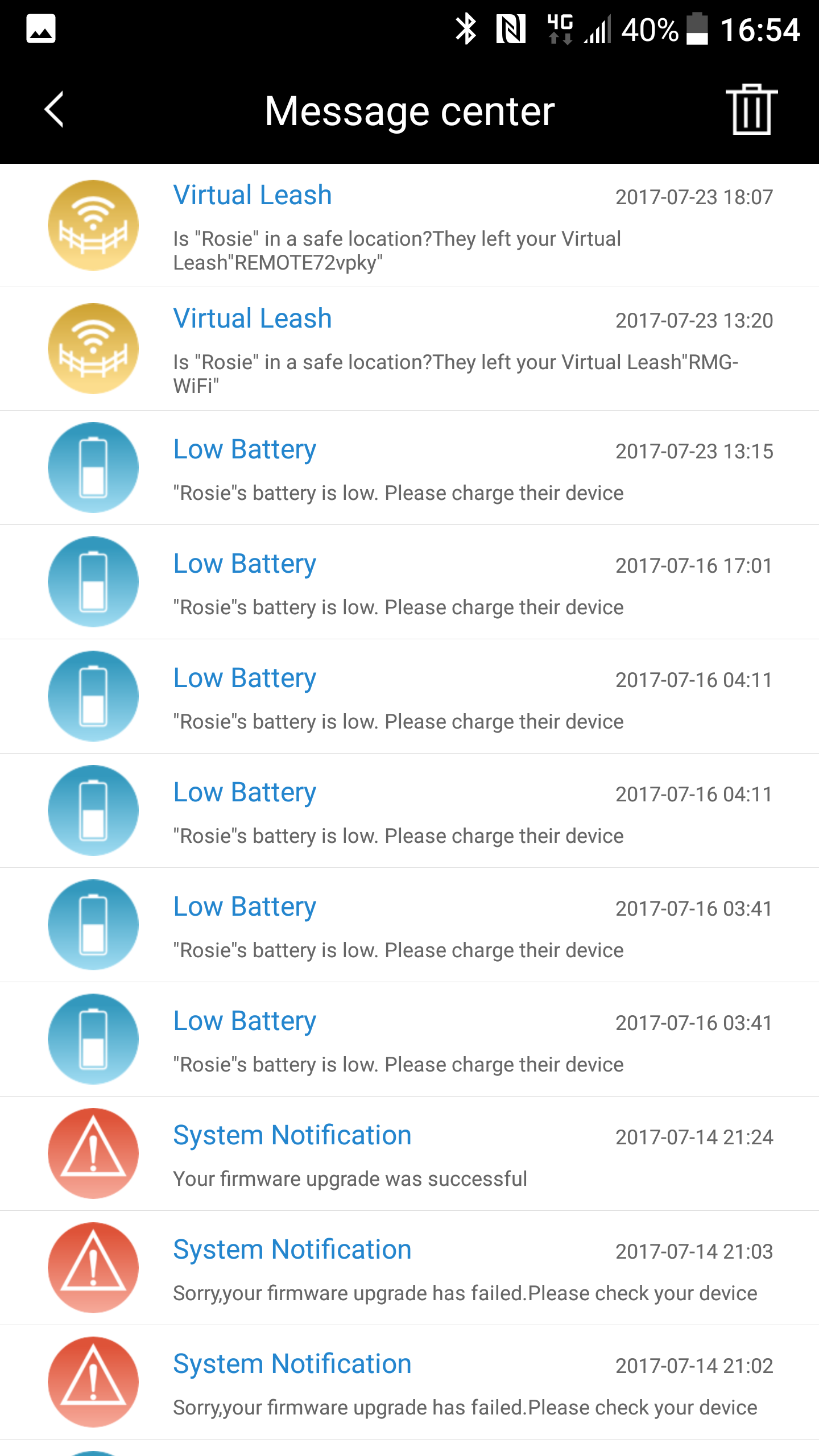Go back from Message center
This screenshot has height=1456, width=819.
[54, 110]
